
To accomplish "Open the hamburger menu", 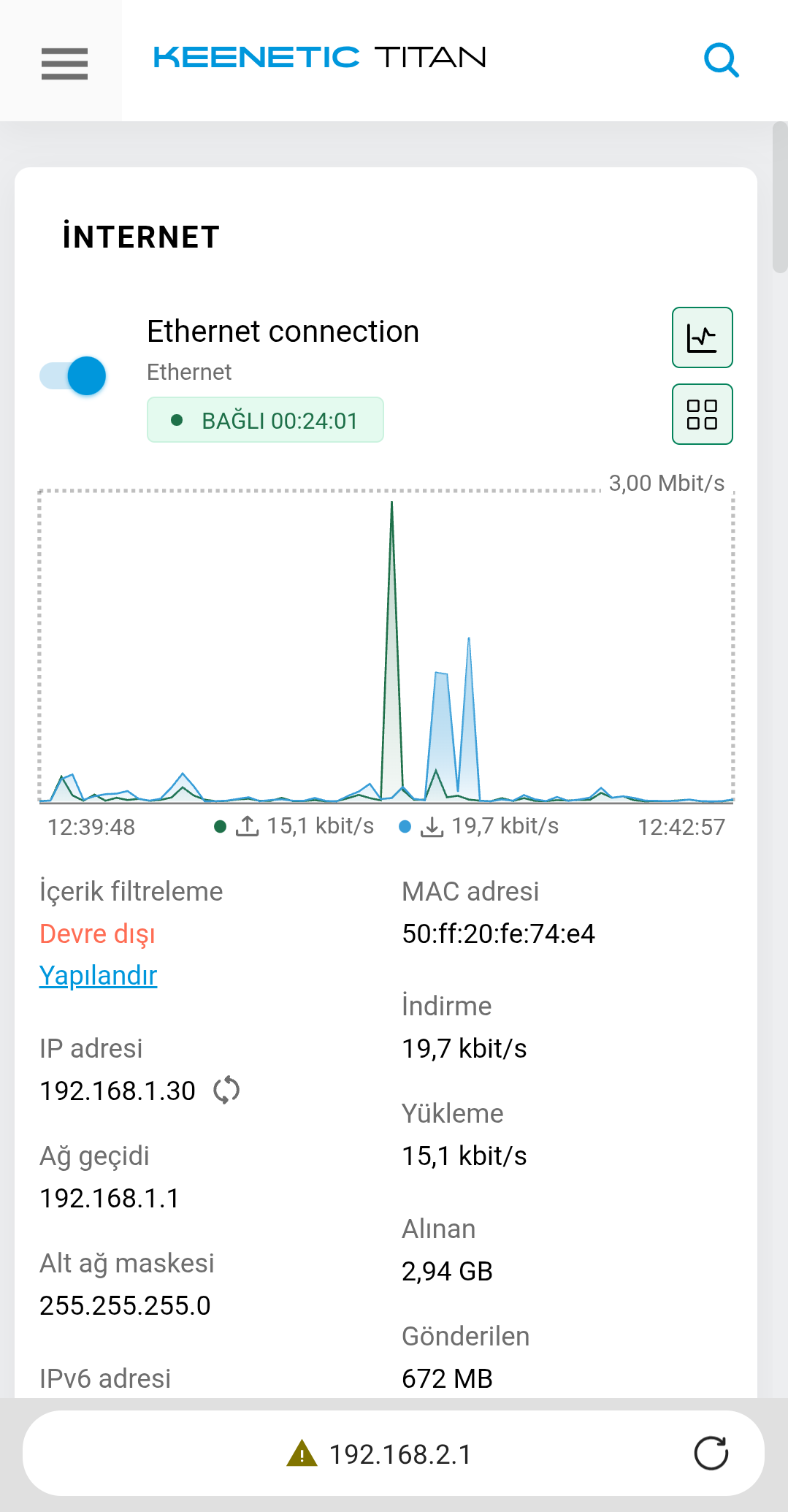I will click(64, 63).
